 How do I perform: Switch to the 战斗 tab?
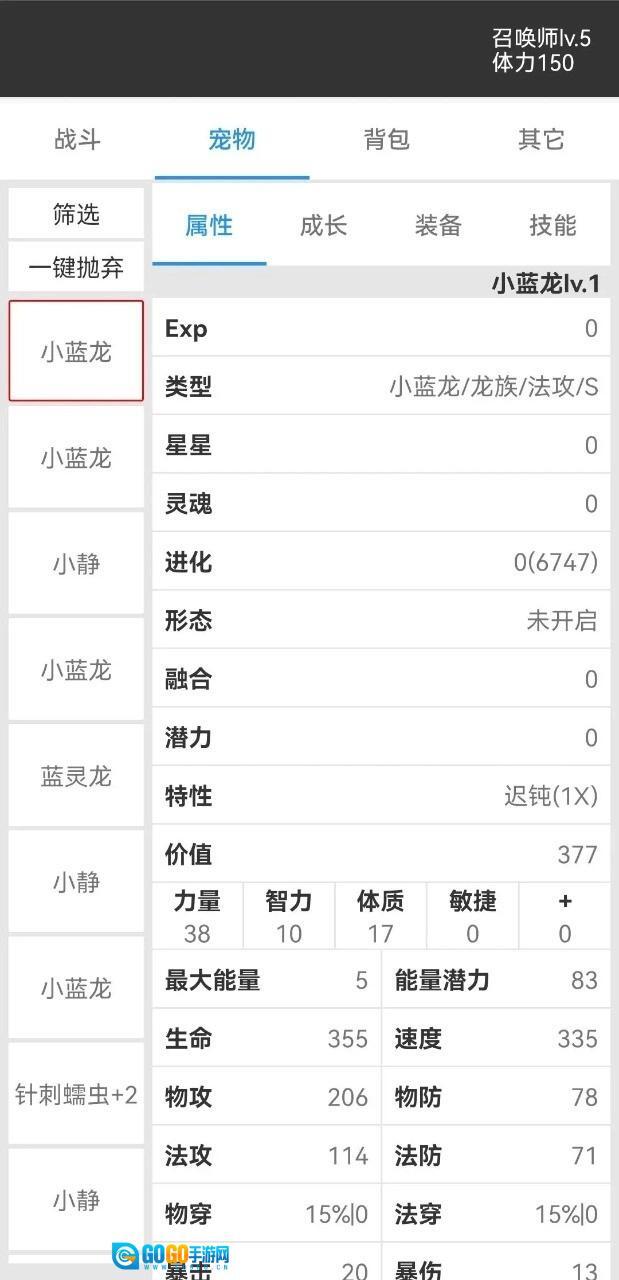coord(77,139)
